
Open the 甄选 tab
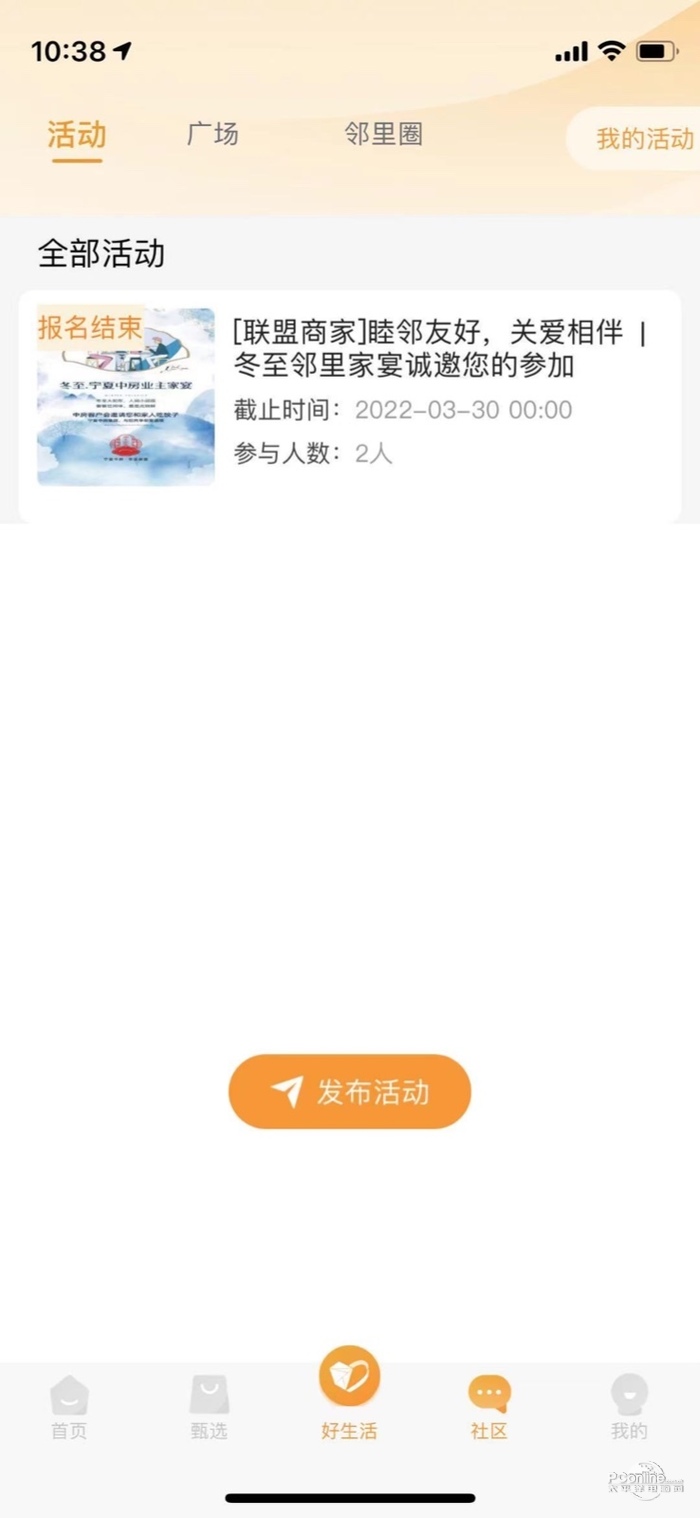(x=209, y=1408)
